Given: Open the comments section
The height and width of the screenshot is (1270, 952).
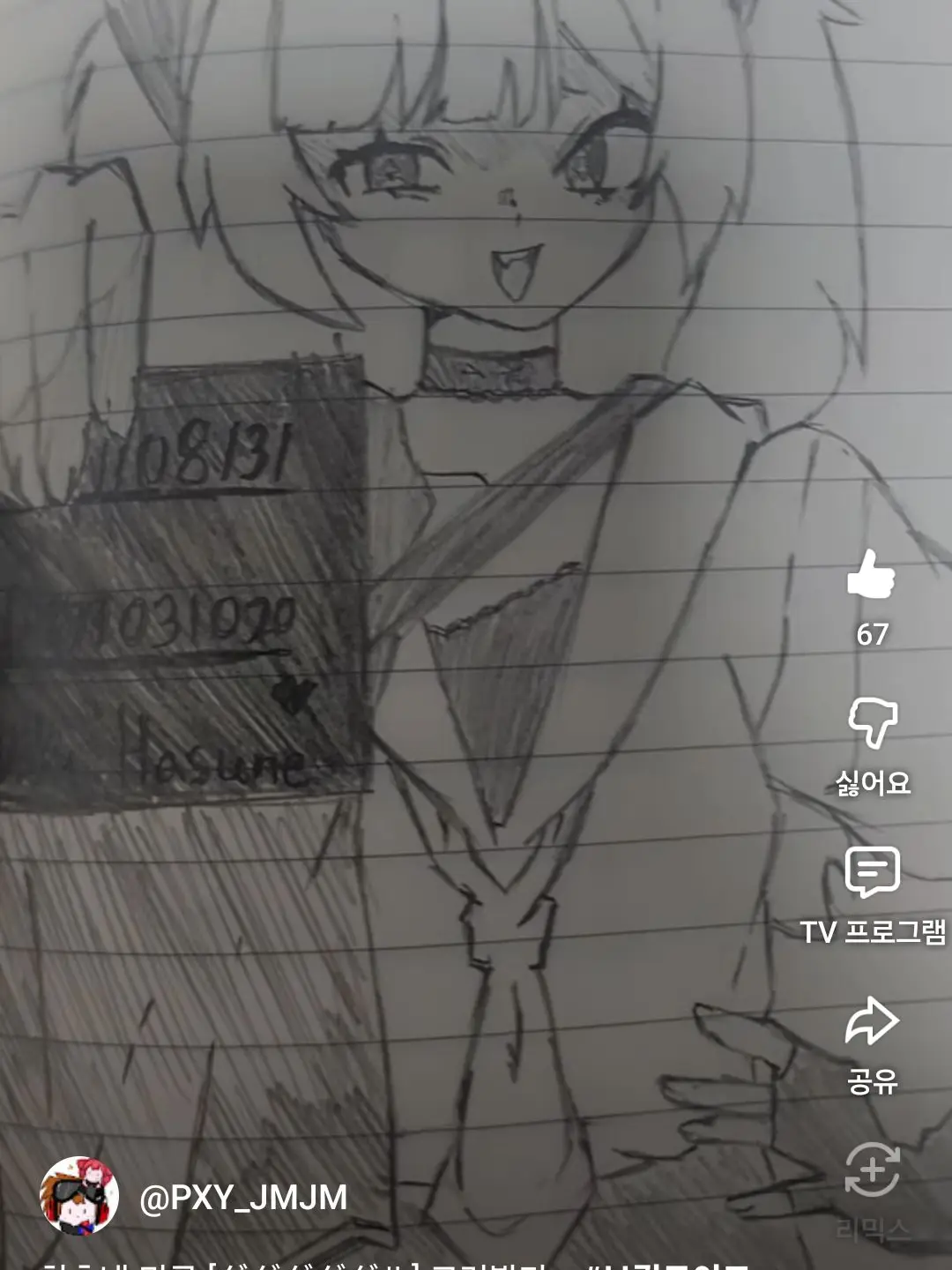Looking at the screenshot, I should (872, 873).
